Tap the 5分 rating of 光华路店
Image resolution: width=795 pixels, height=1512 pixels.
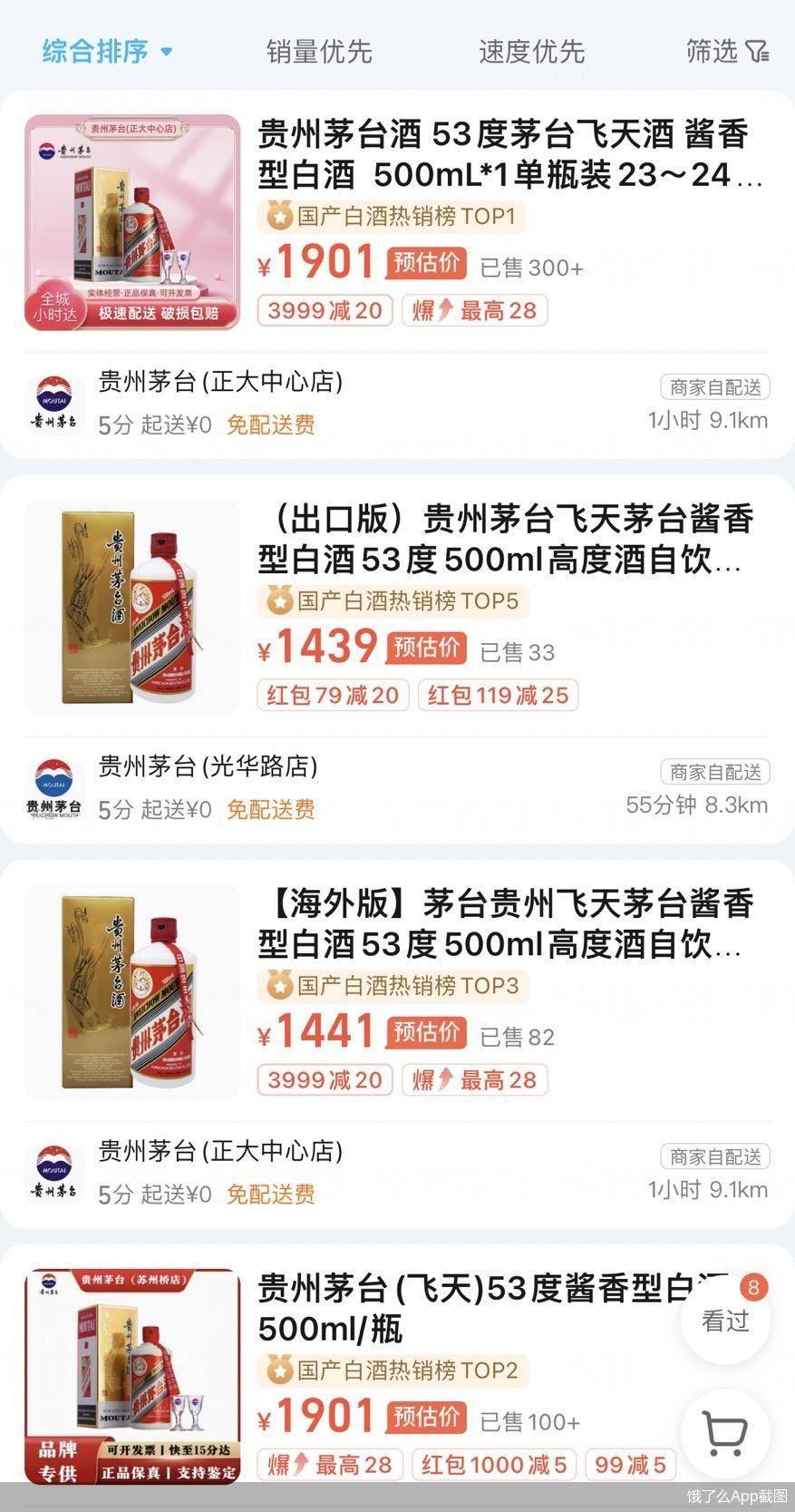point(113,809)
